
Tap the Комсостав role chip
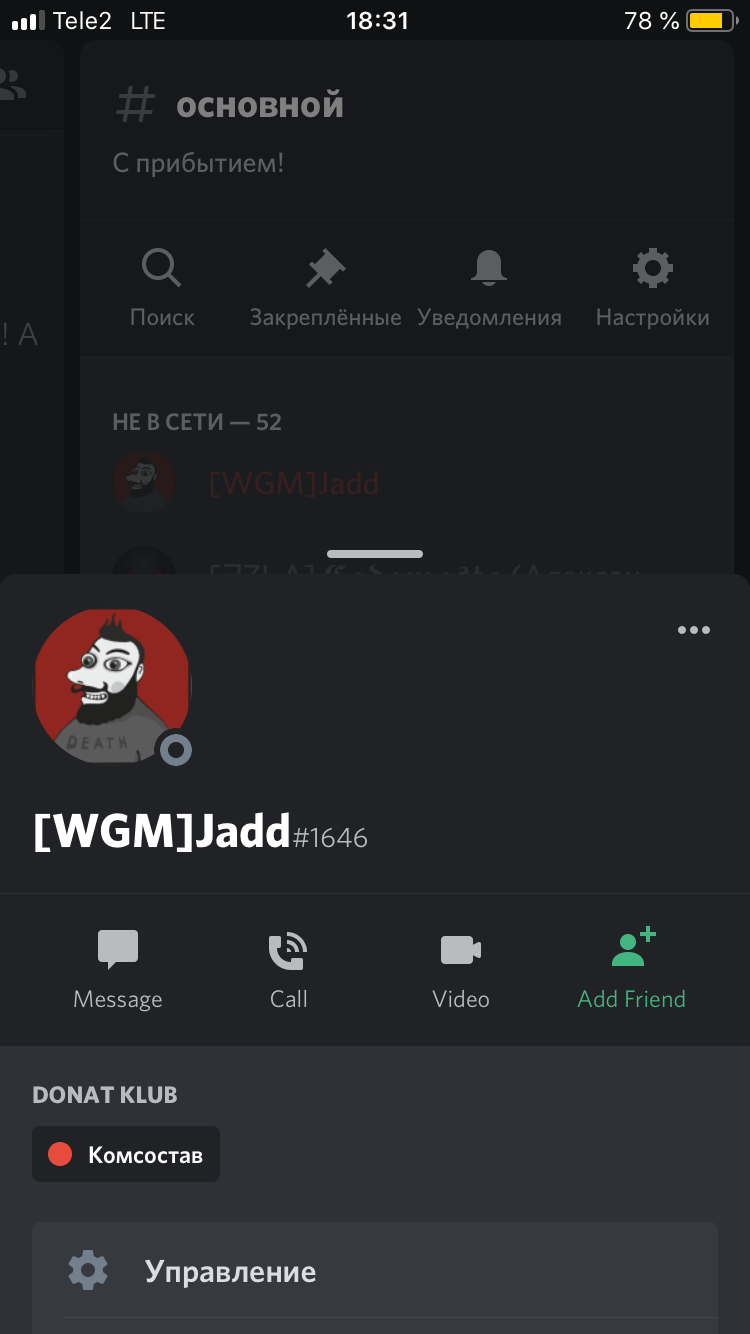coord(126,1154)
